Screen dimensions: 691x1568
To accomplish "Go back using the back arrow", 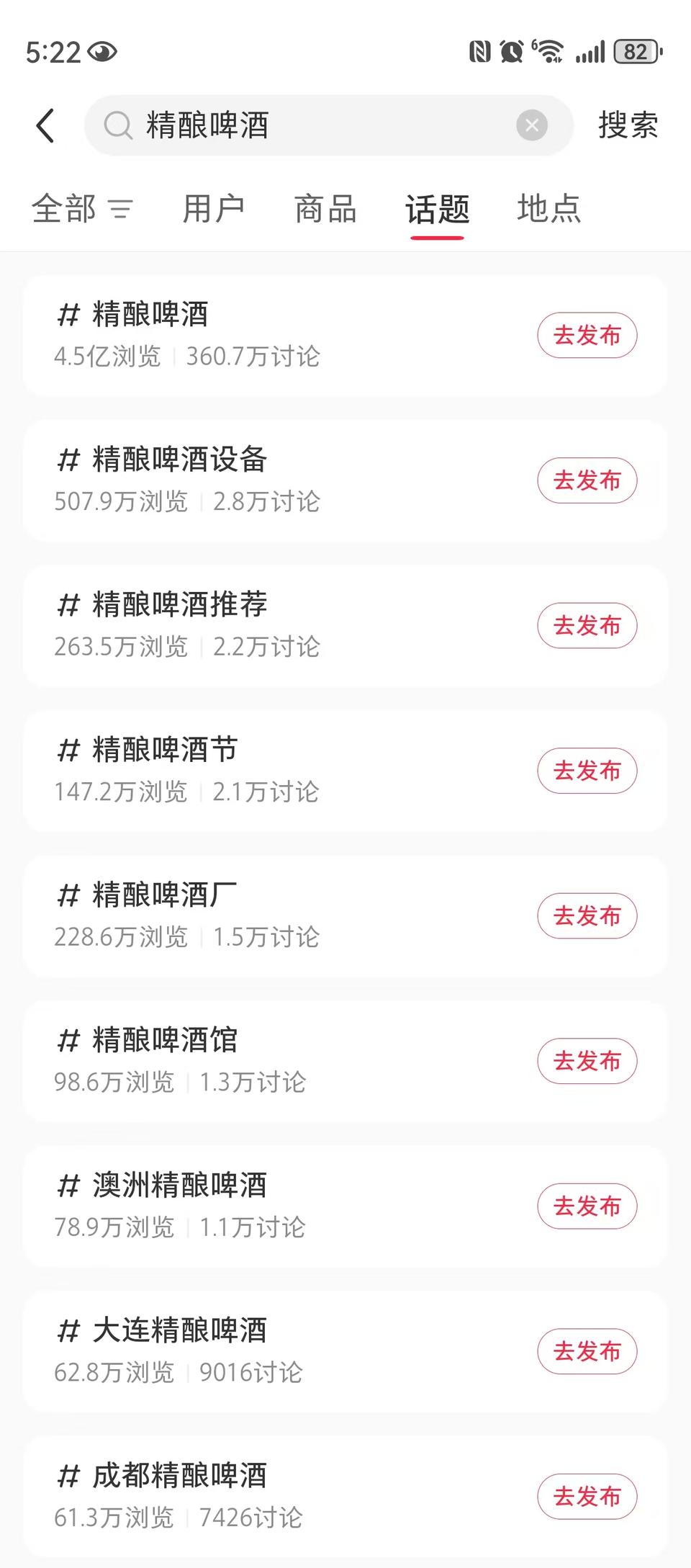I will pyautogui.click(x=45, y=125).
